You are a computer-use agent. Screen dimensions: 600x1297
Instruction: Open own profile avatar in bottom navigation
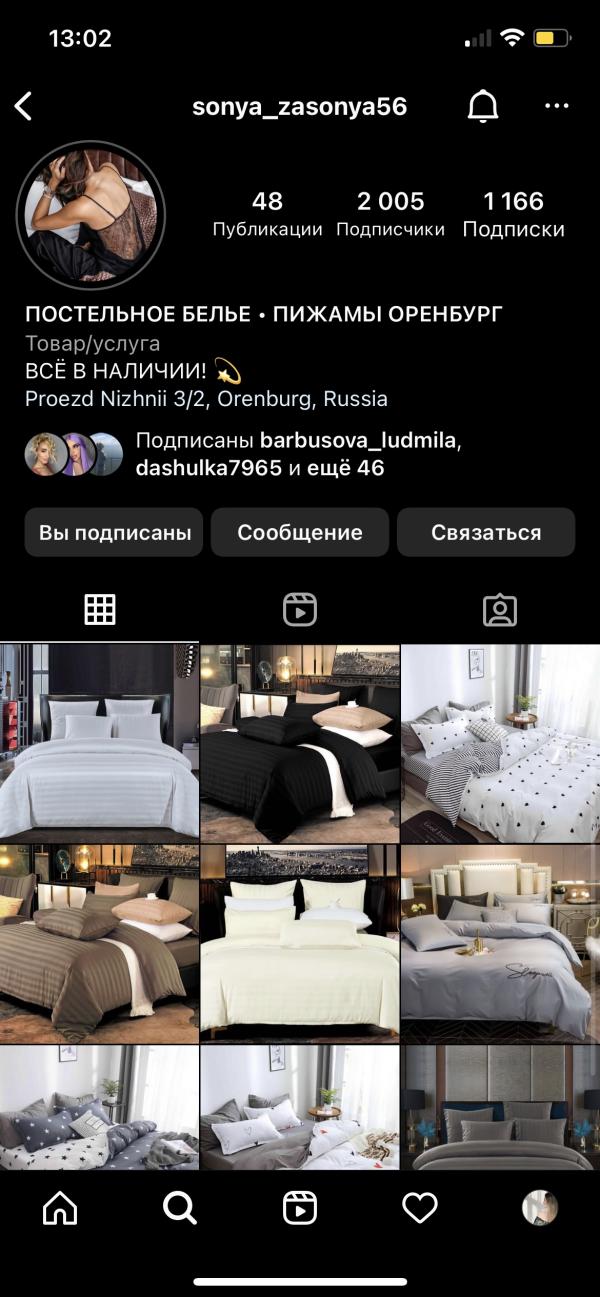540,1208
